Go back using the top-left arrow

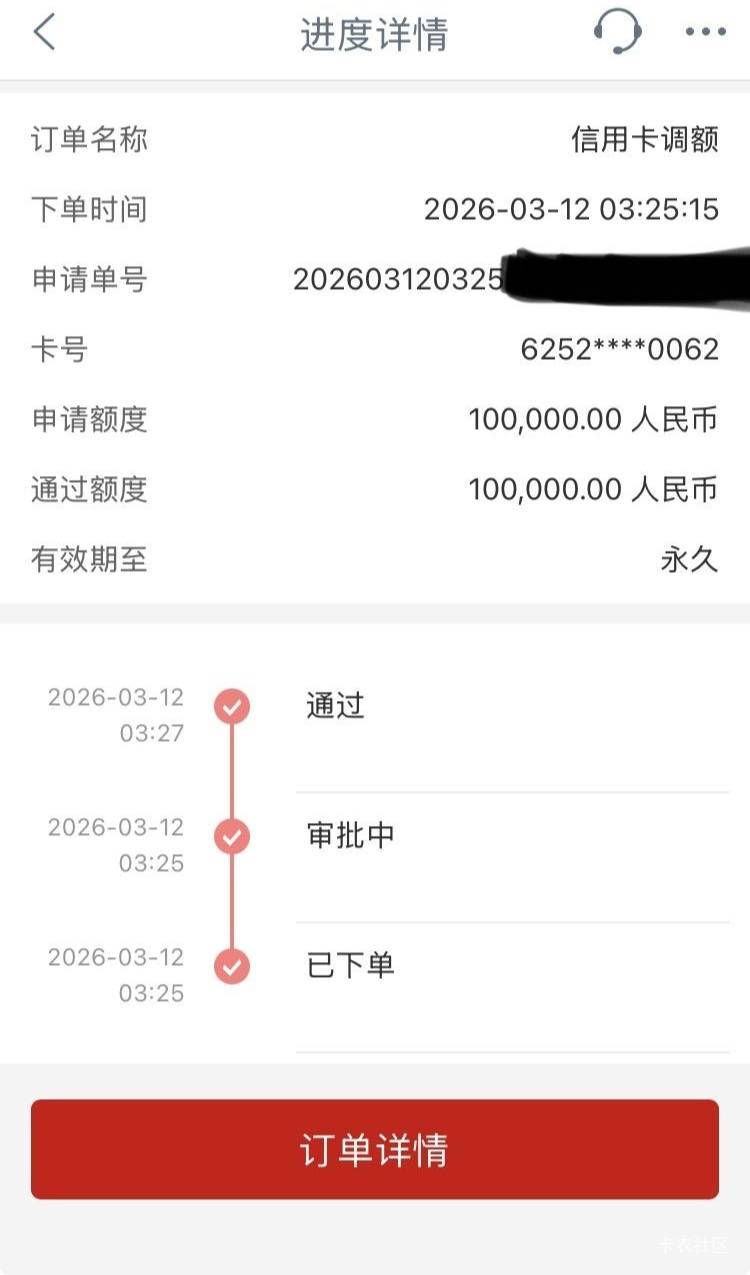44,32
